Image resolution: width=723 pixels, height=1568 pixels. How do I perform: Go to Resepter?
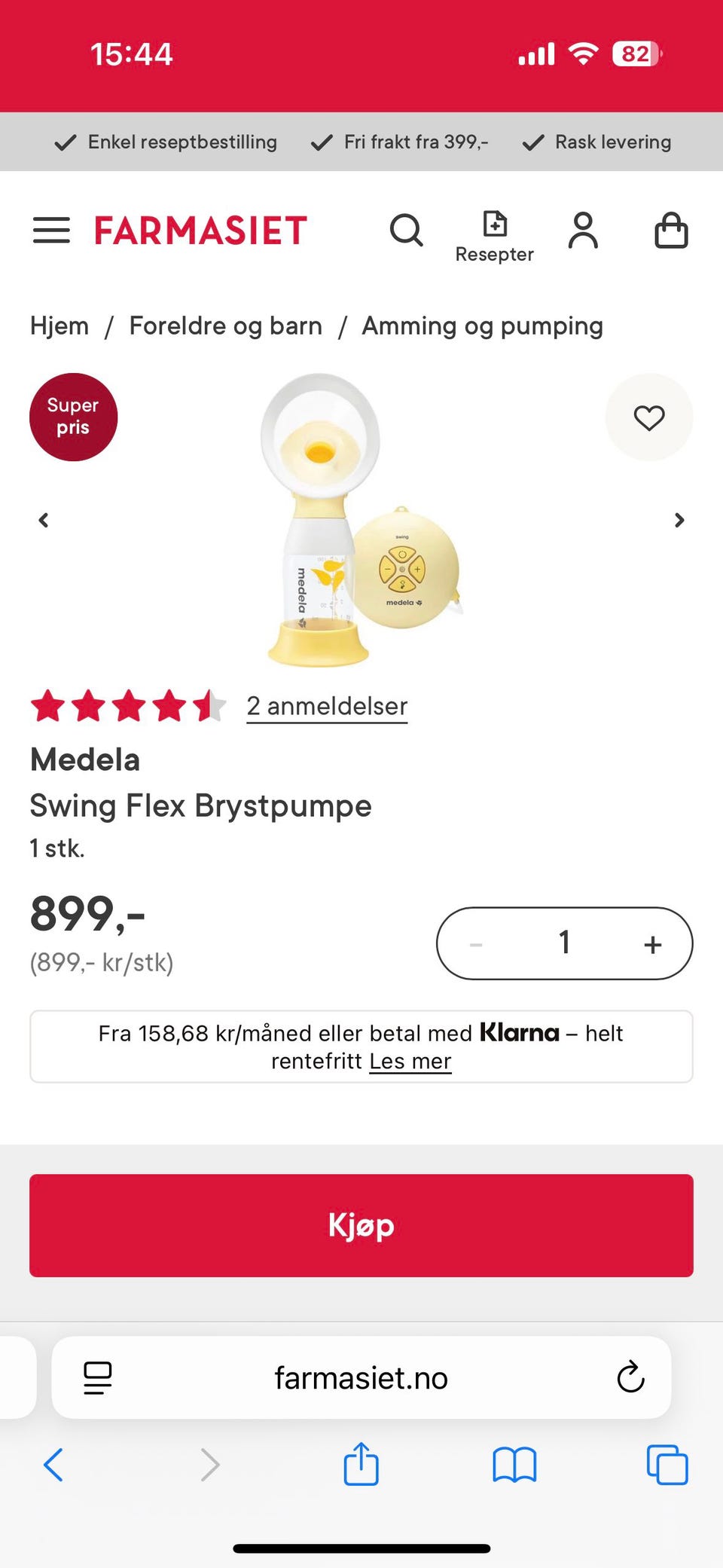click(x=495, y=237)
